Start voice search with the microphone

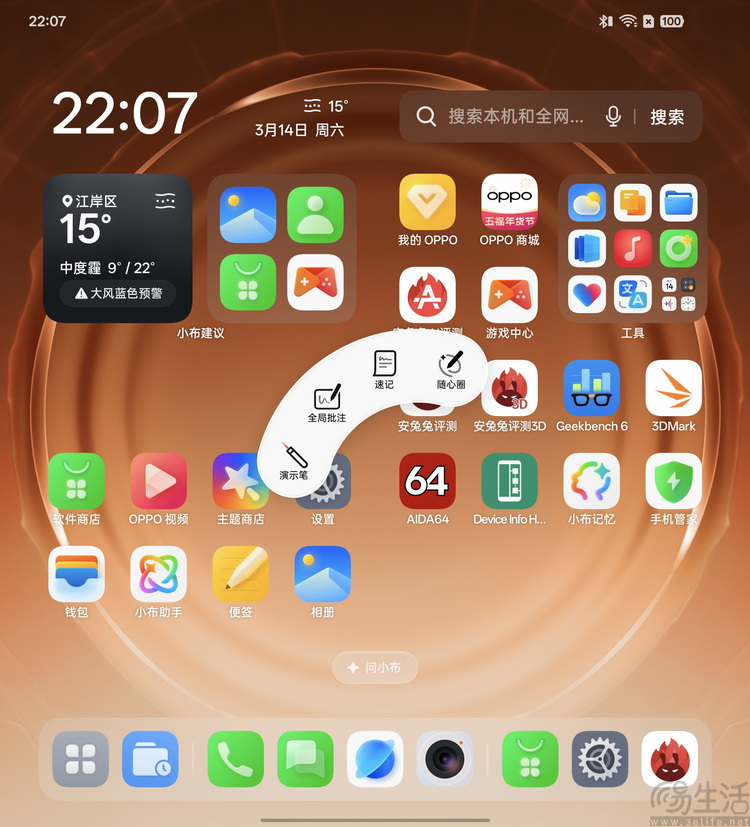[613, 117]
